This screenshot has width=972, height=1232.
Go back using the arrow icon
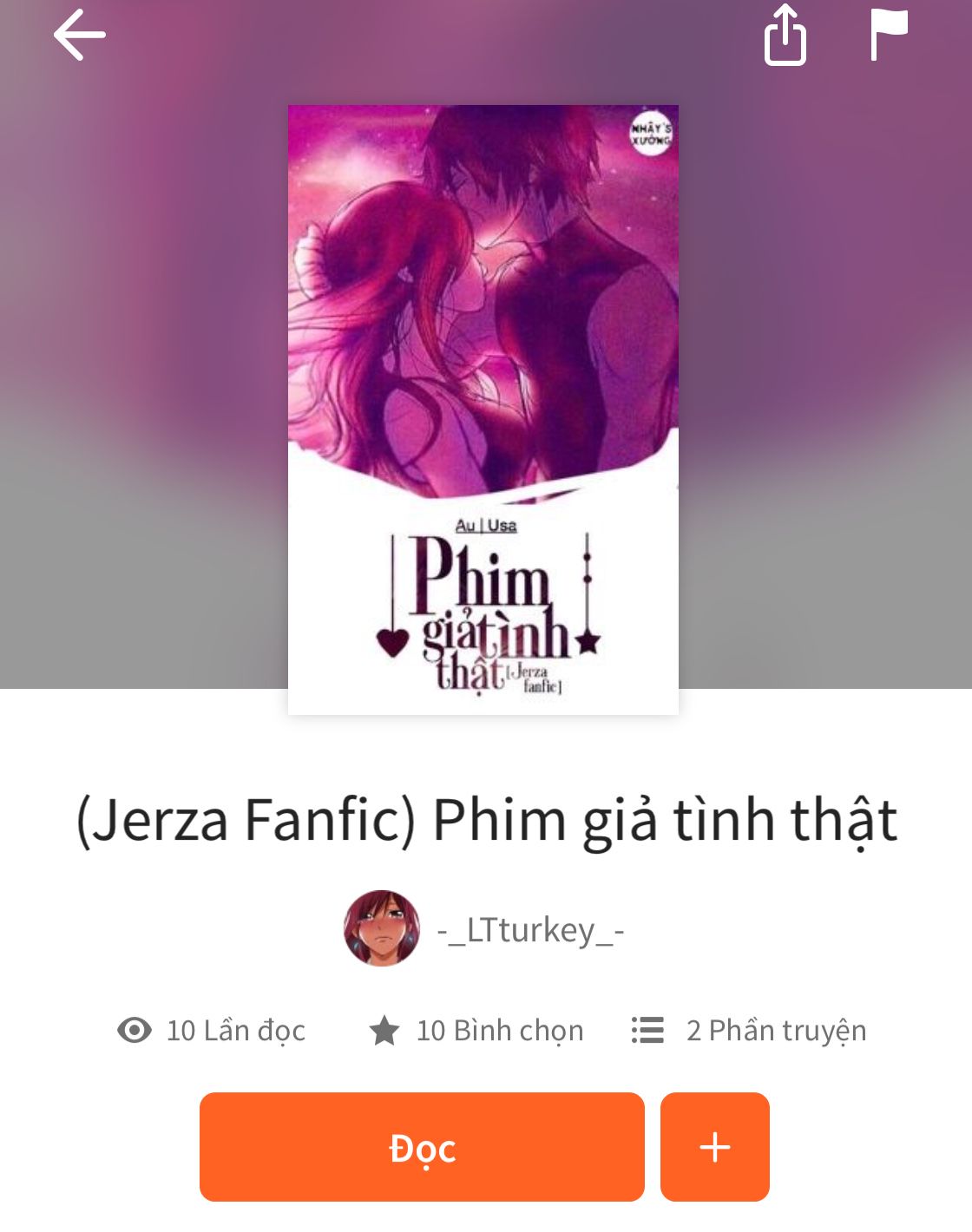tap(79, 36)
